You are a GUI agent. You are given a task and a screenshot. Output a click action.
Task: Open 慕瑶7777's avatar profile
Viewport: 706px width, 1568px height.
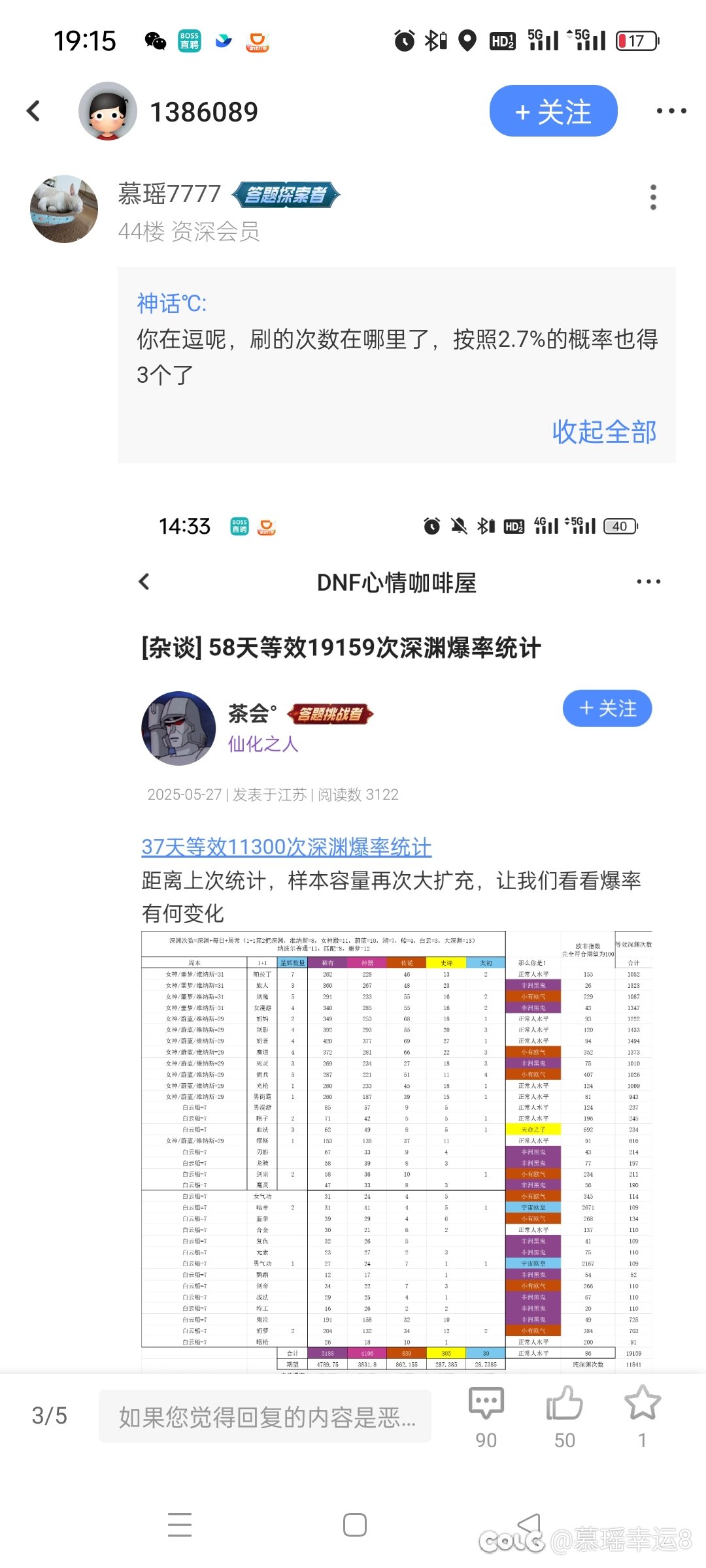(64, 209)
